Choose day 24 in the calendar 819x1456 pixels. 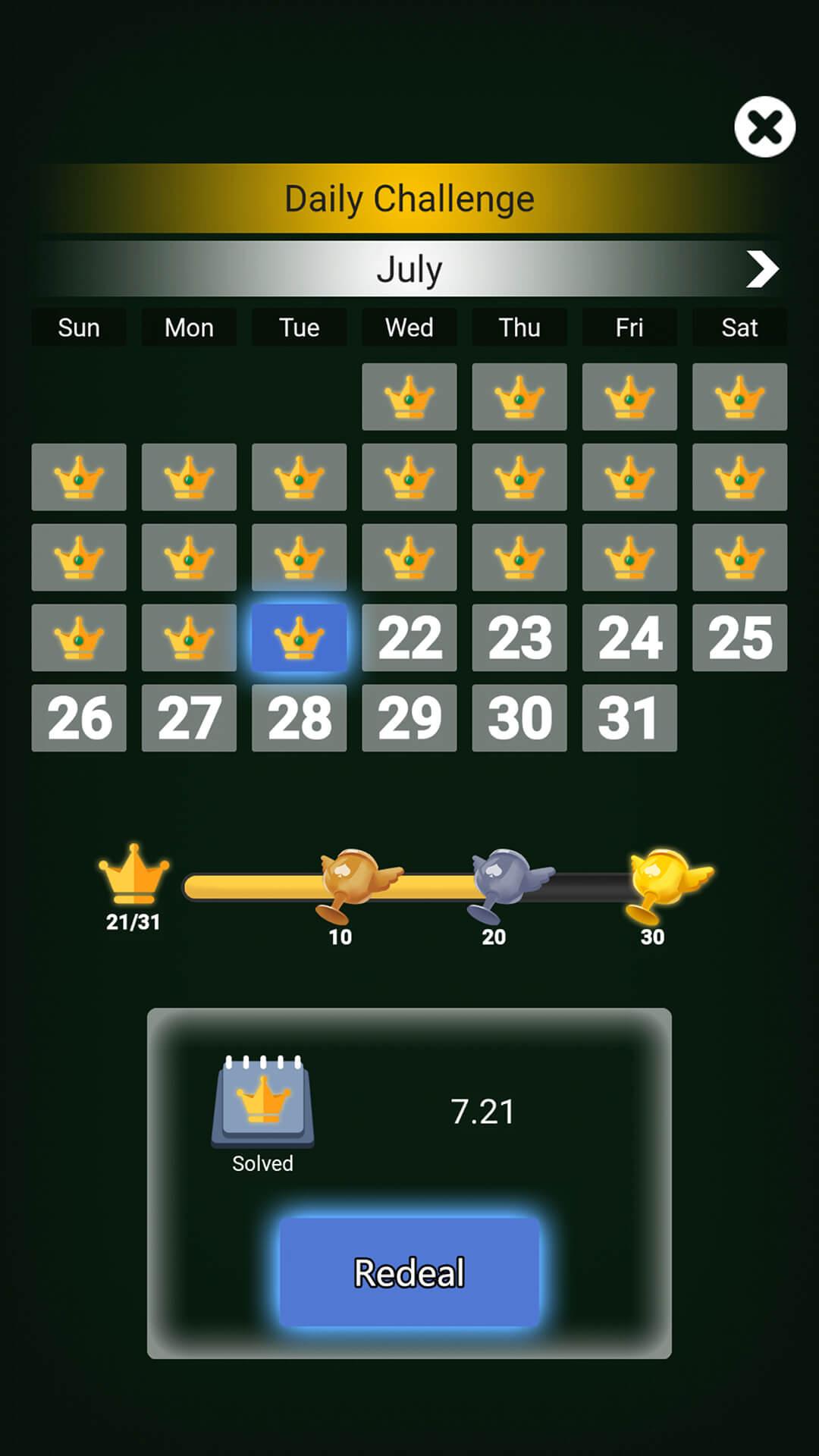tap(629, 638)
